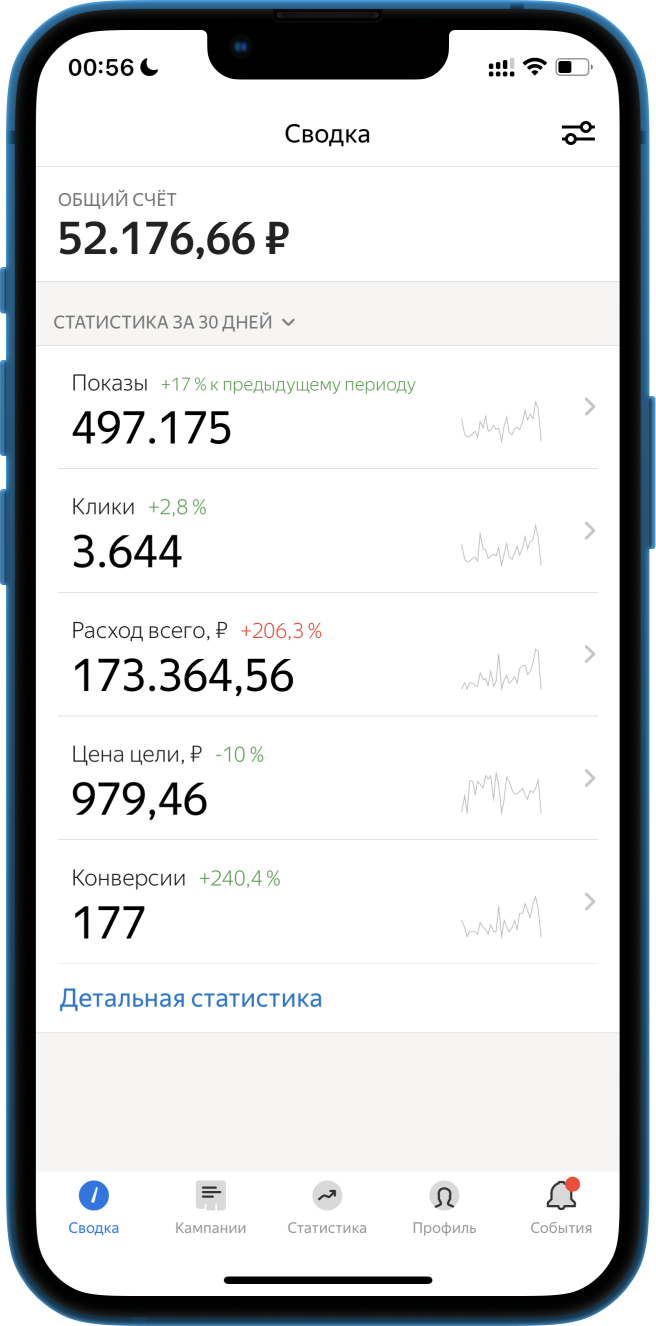Open the Расход всего row

327,655
